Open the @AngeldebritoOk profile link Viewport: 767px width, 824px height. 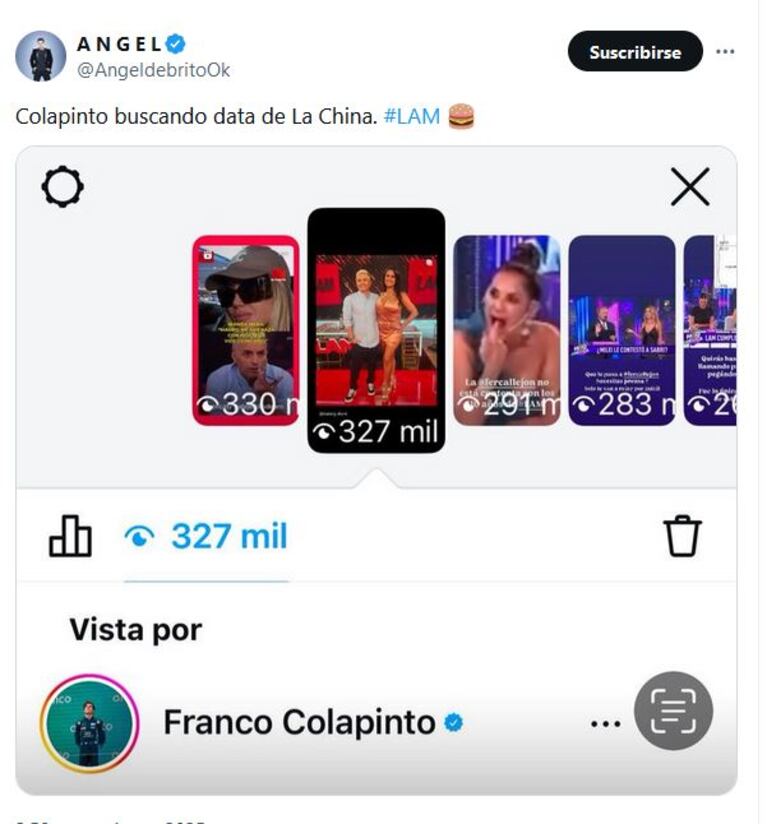coord(153,70)
